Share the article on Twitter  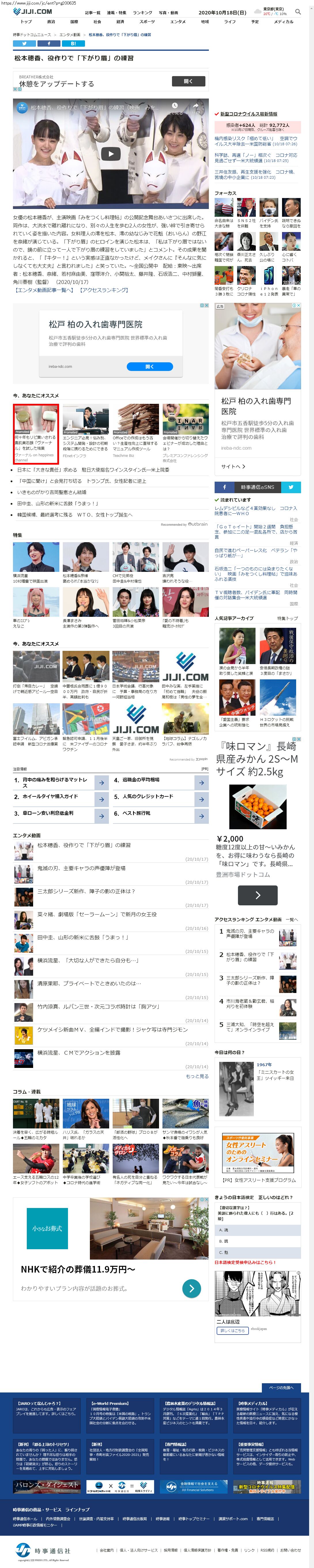(24, 43)
